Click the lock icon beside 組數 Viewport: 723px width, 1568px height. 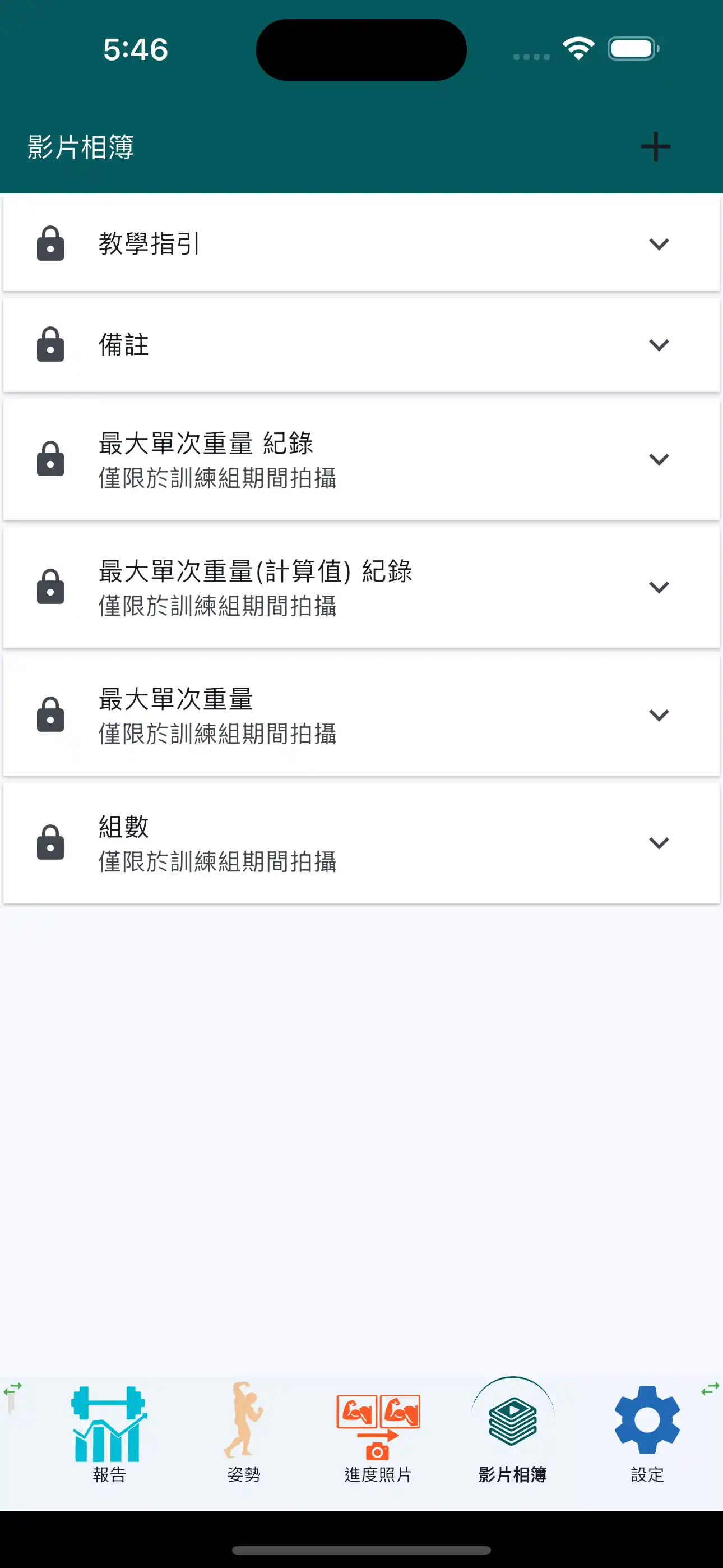(51, 842)
